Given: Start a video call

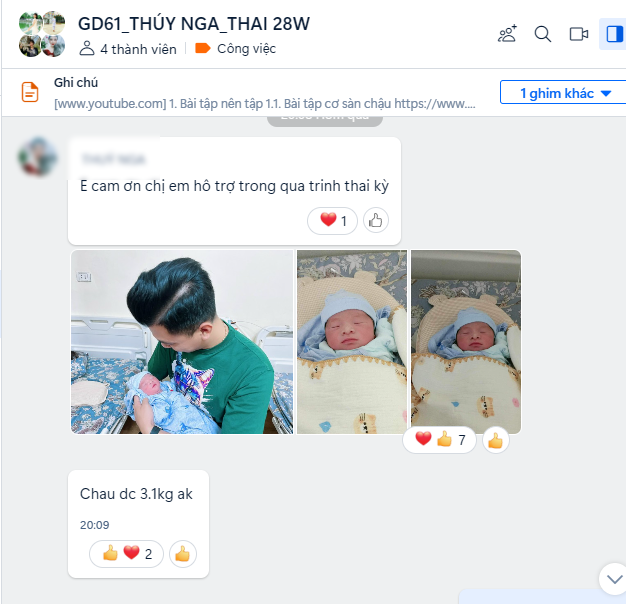Looking at the screenshot, I should pyautogui.click(x=578, y=34).
